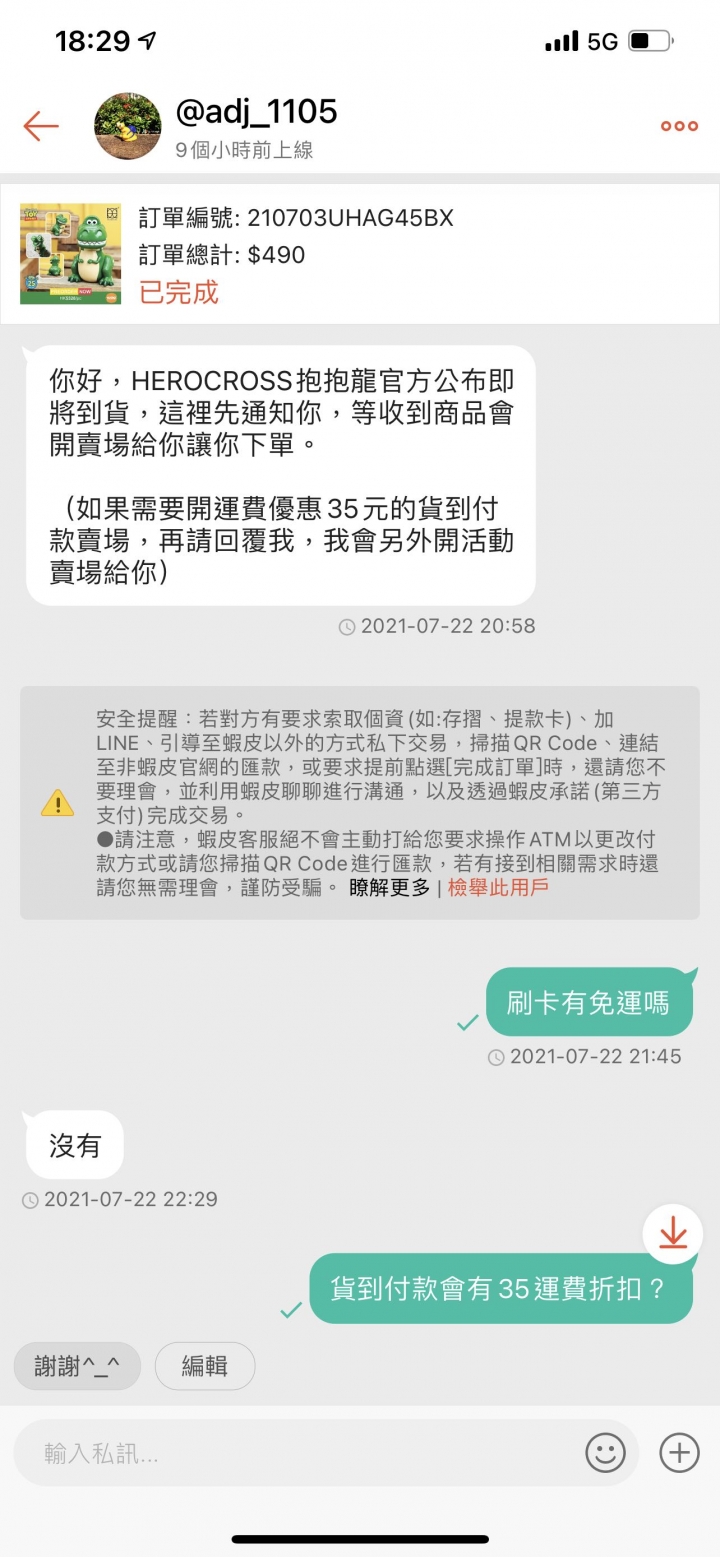The width and height of the screenshot is (720, 1557).
Task: Tap the "編輯" quick reply button
Action: 205,1366
